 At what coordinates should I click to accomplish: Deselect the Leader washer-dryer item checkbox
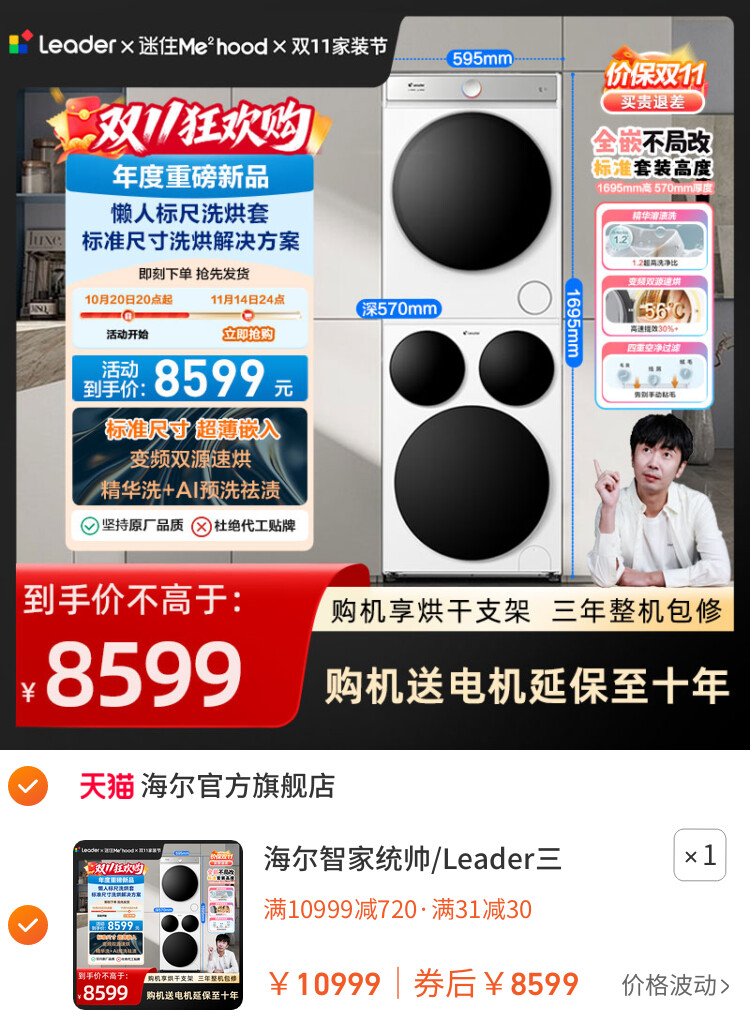point(27,925)
